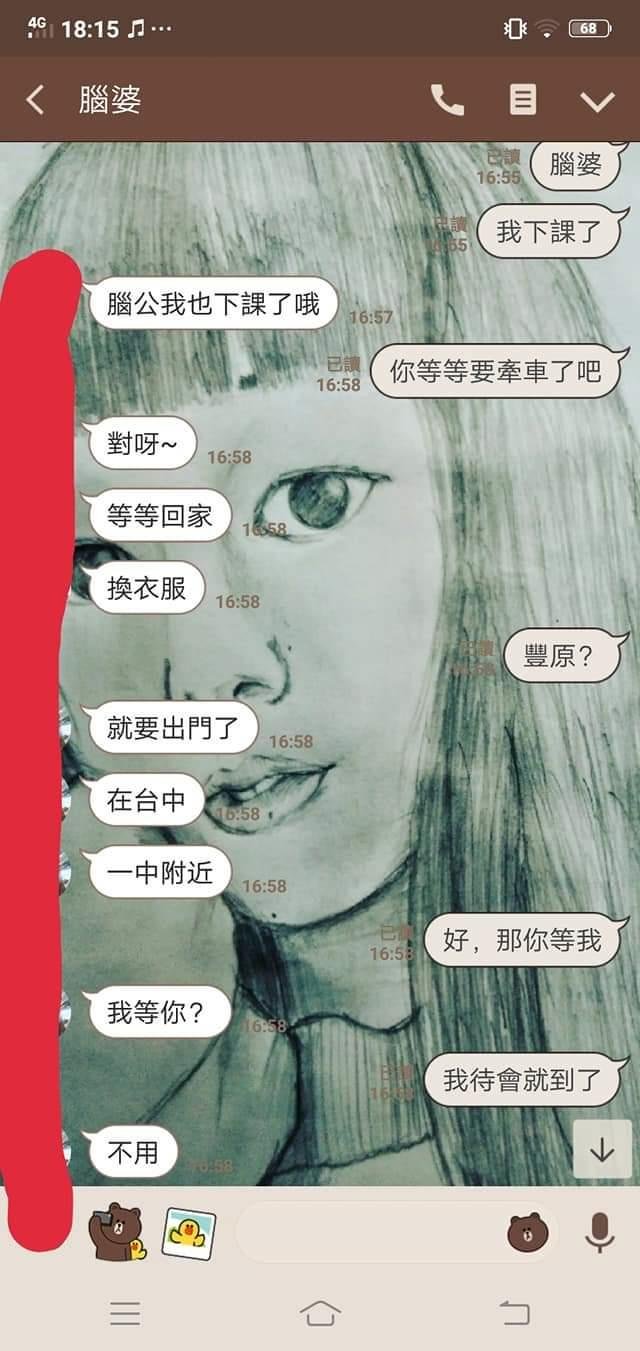Start a voice call with 腦婆
The width and height of the screenshot is (640, 1351).
coord(447,100)
